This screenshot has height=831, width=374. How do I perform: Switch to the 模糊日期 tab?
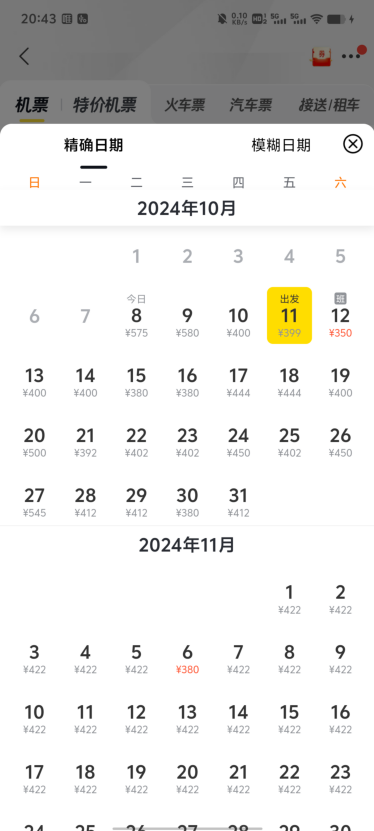click(281, 145)
